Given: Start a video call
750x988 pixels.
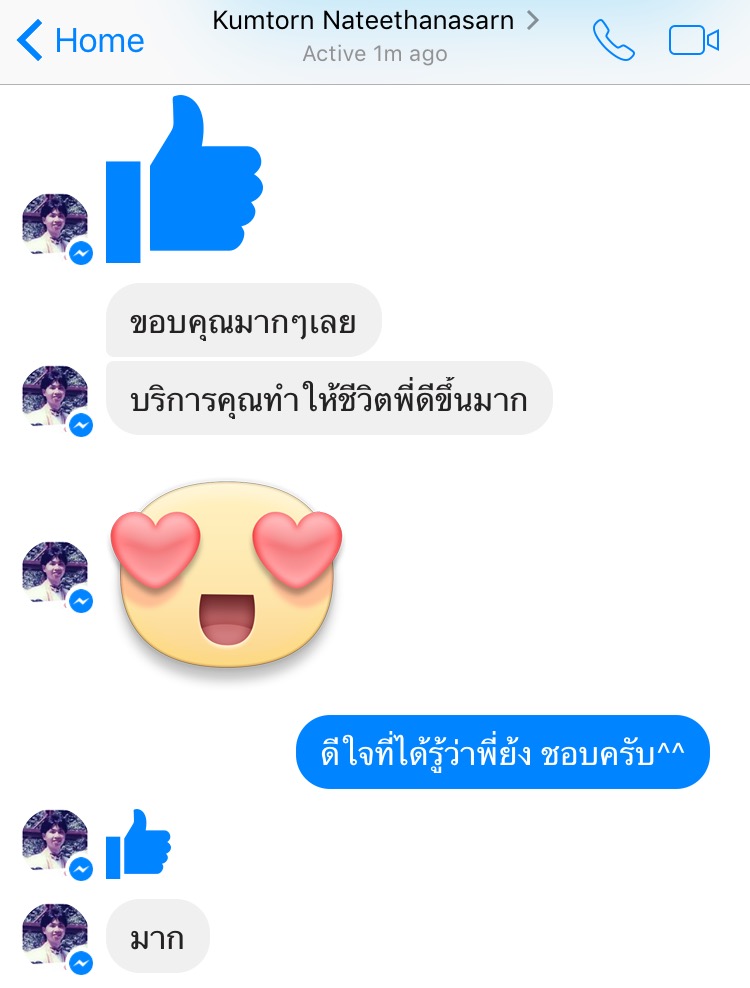Looking at the screenshot, I should (x=694, y=41).
